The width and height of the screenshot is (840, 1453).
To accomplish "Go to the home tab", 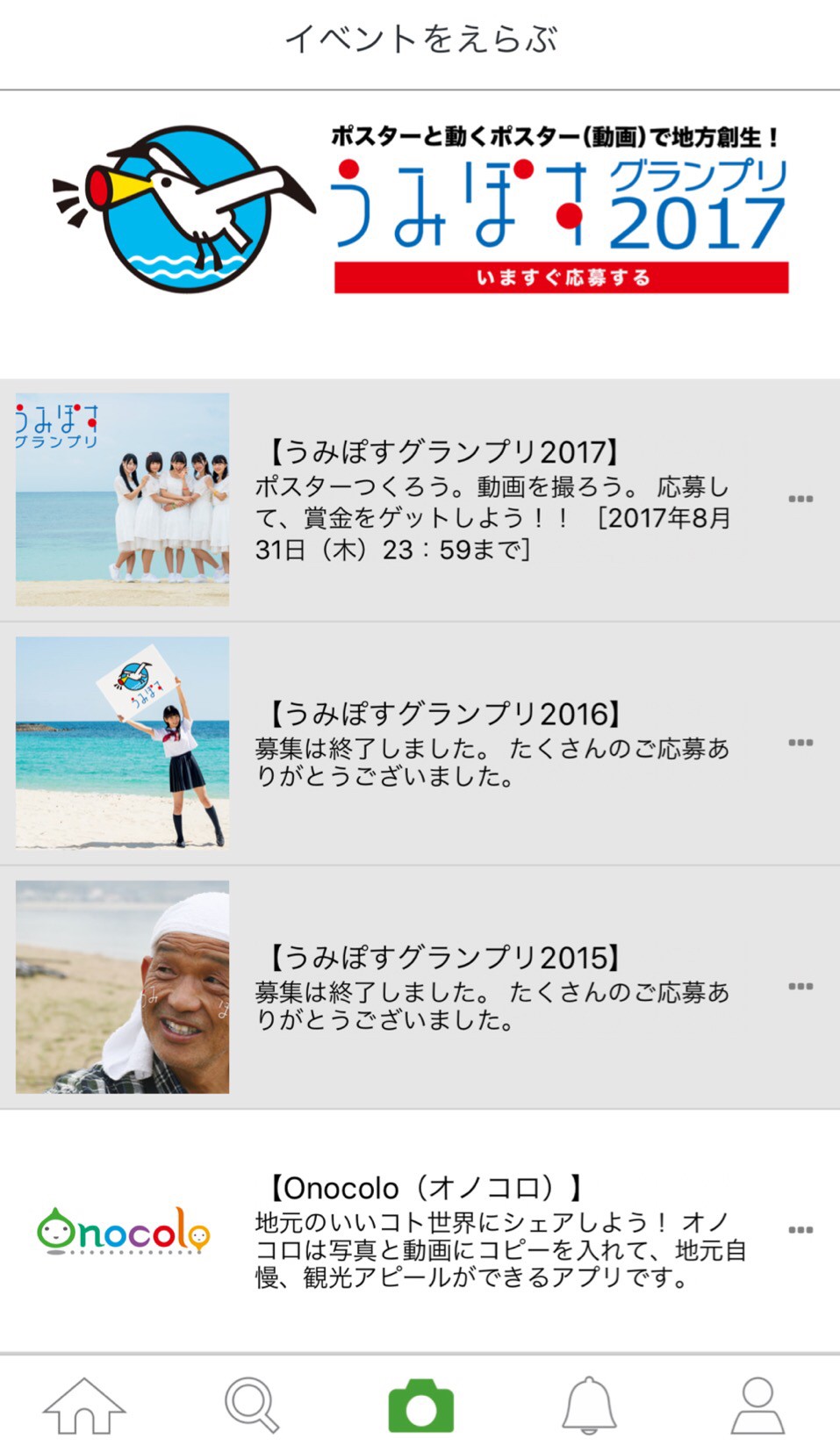I will 84,1405.
